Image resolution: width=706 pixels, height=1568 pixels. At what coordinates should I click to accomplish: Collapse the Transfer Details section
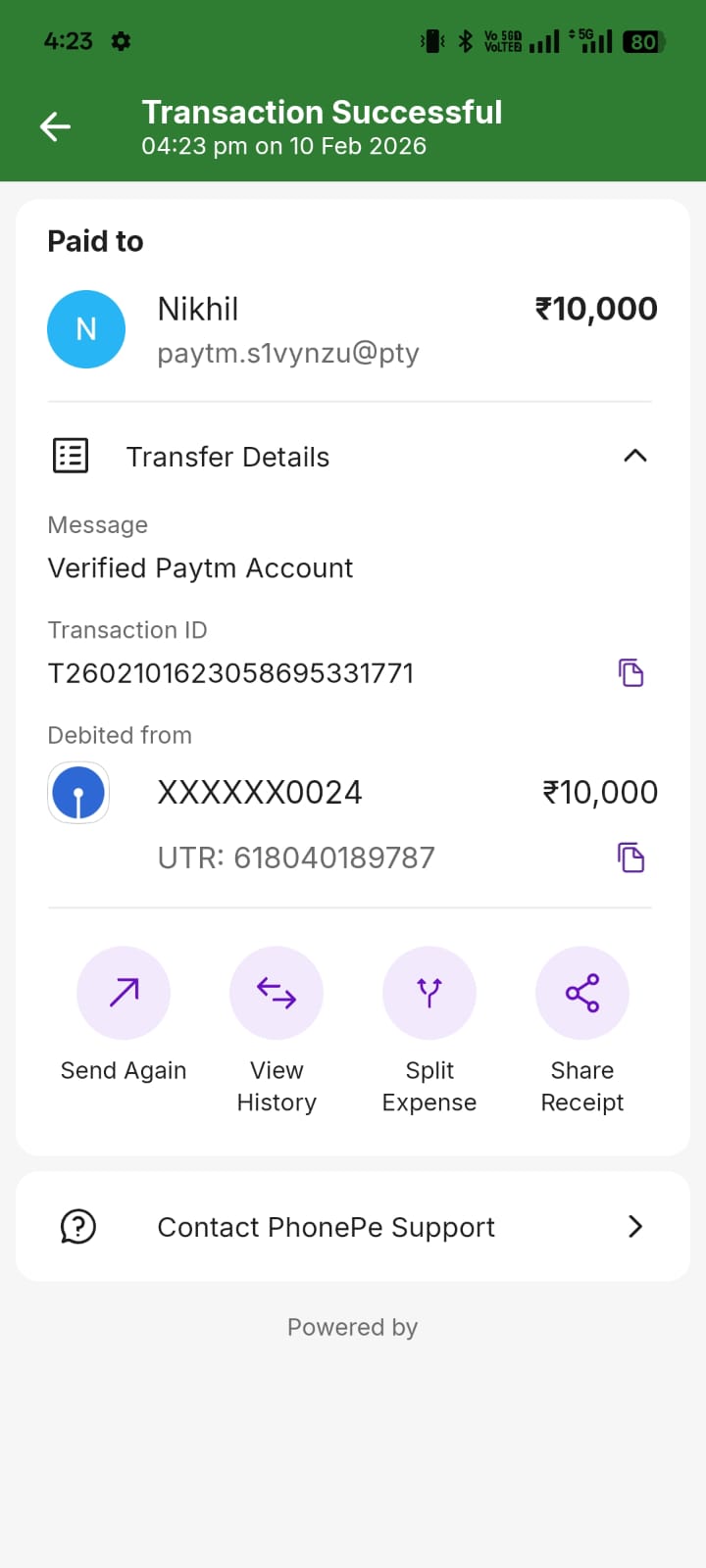pos(634,456)
